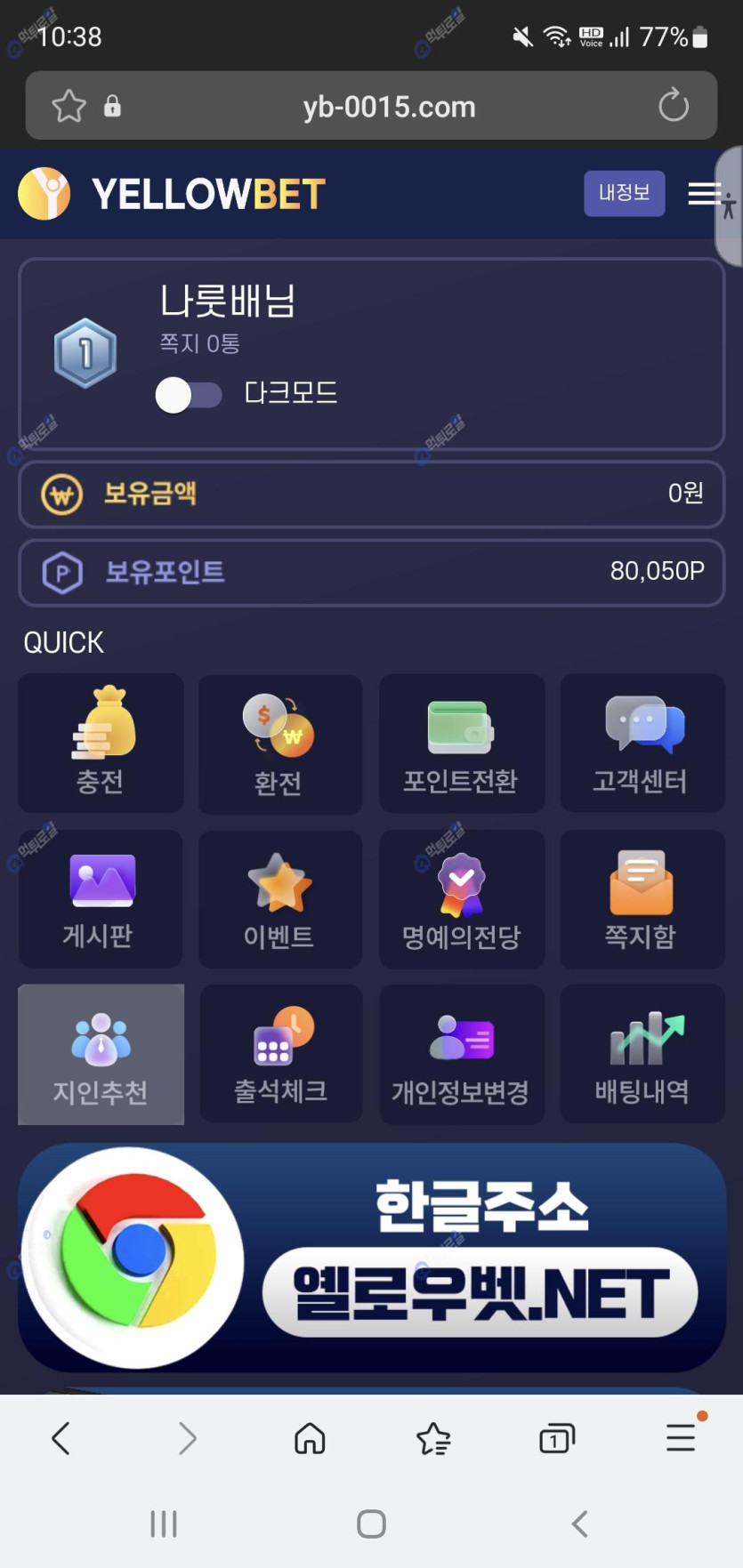
Task: Open 출석체크
Action: (281, 1055)
